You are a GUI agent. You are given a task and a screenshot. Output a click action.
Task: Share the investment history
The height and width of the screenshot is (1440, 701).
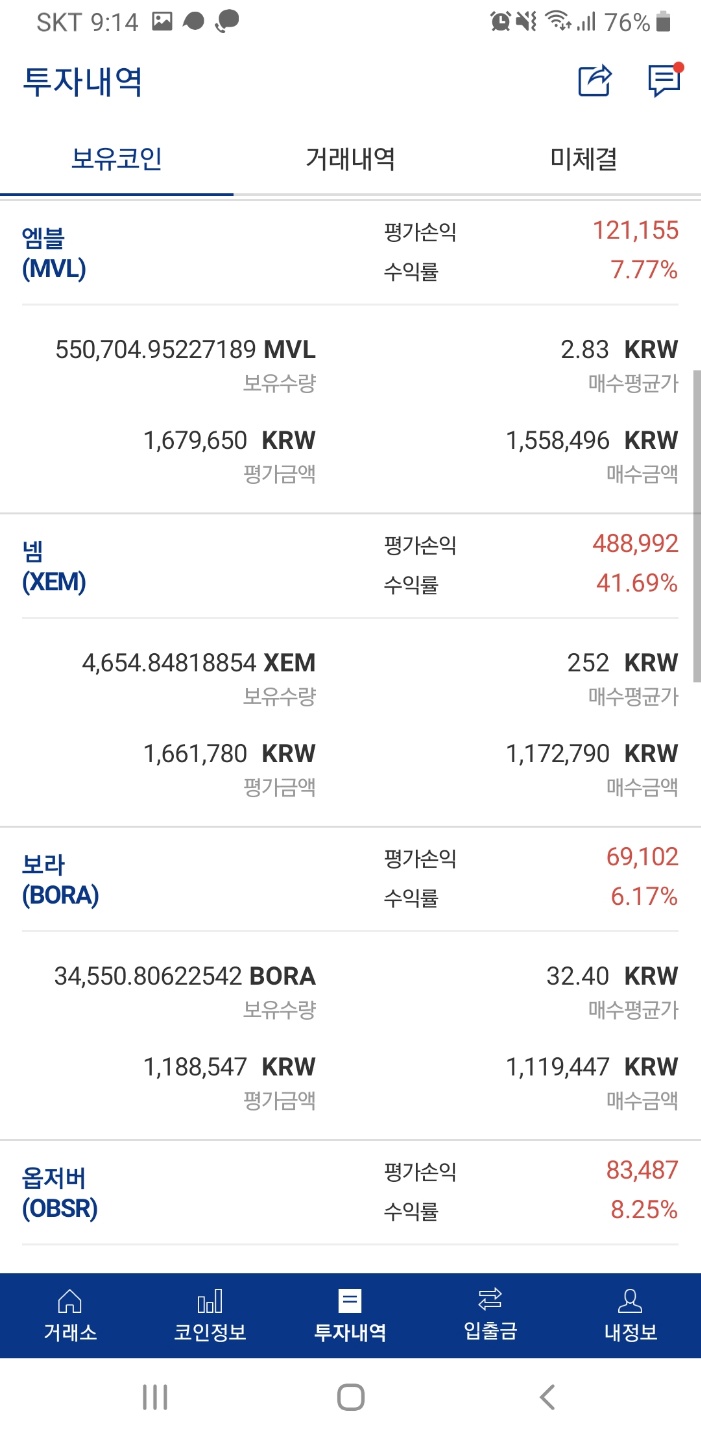(595, 81)
